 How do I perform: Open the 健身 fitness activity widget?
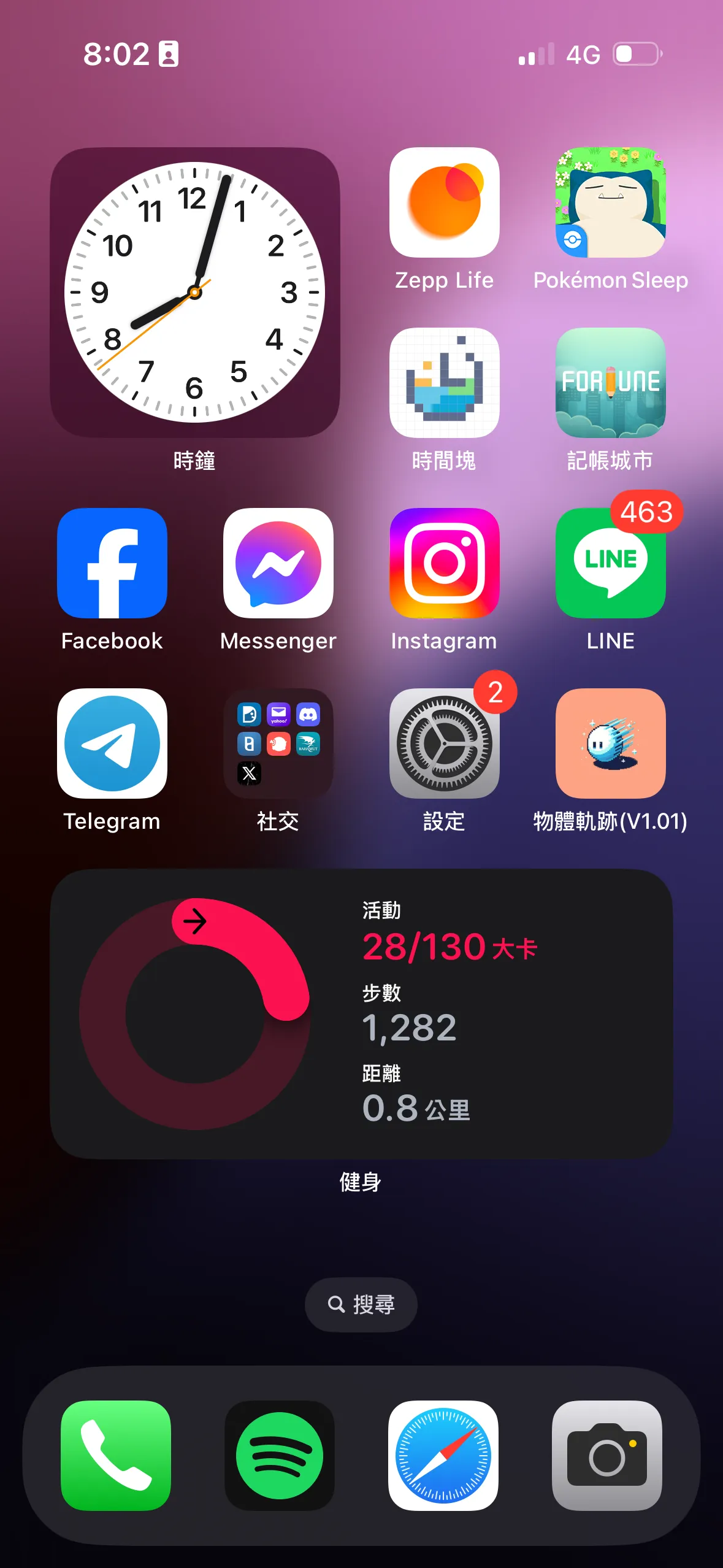(362, 1013)
